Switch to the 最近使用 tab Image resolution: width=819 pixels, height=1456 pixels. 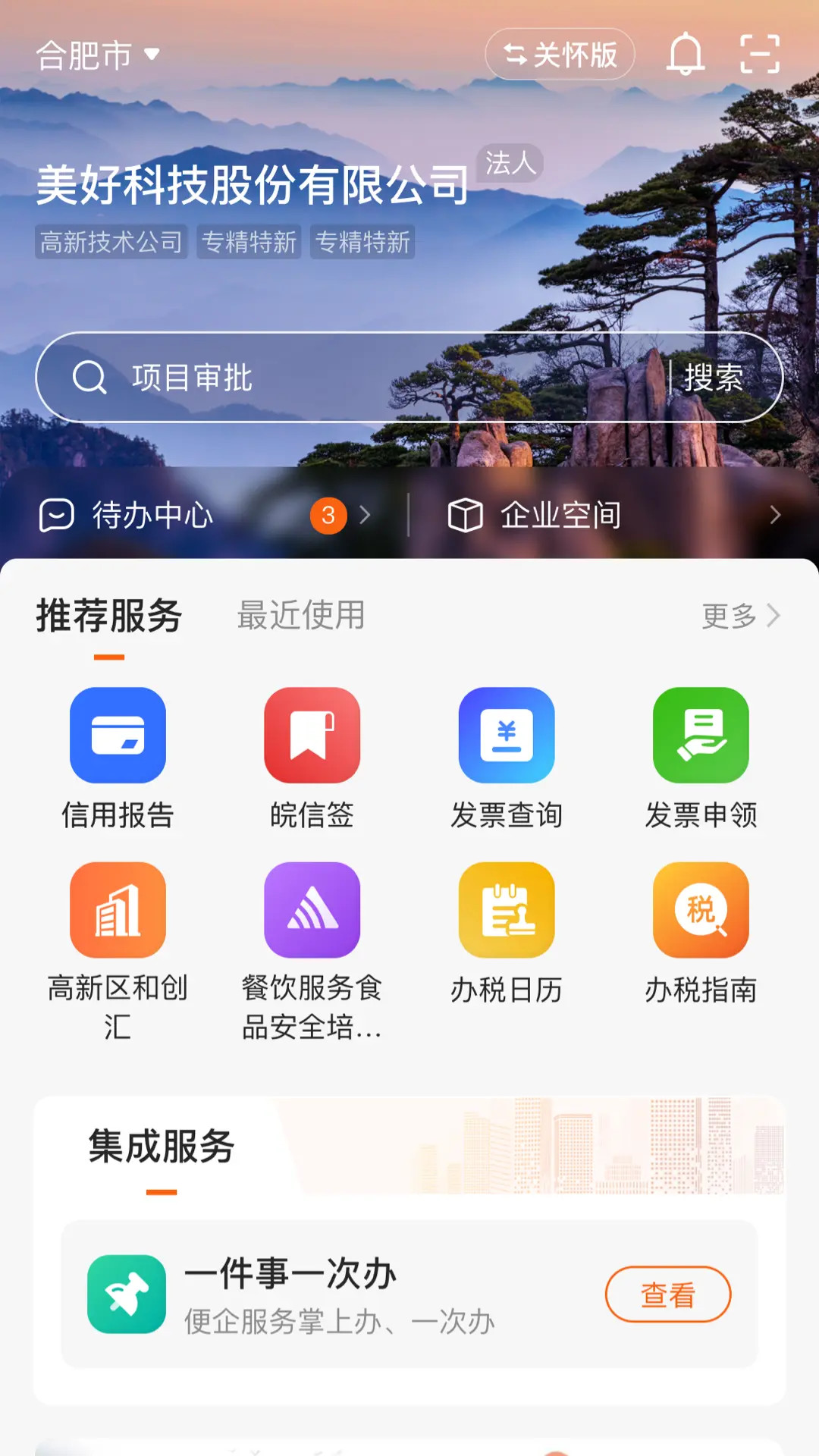point(300,616)
